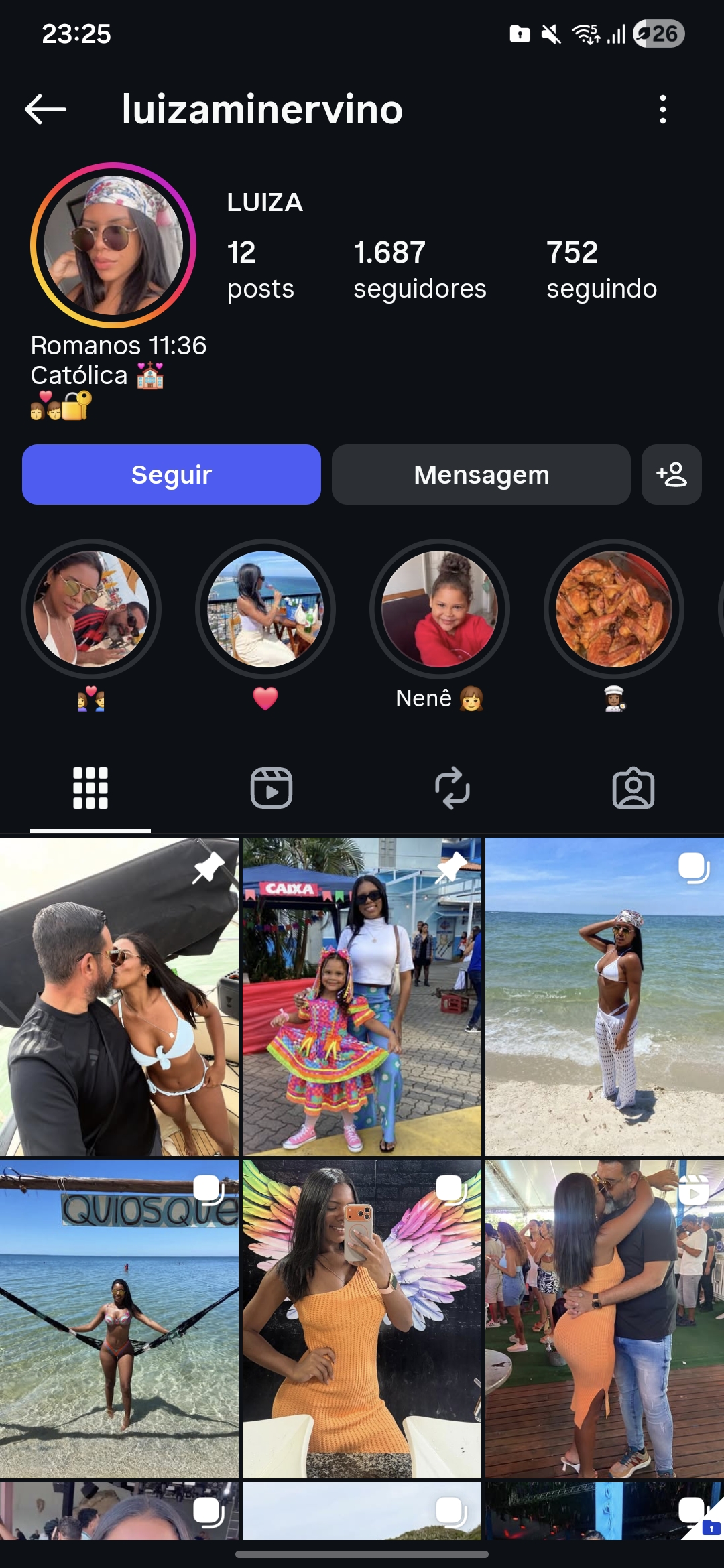Open the seguindo list
Viewport: 724px width, 1568px height.
(x=601, y=270)
